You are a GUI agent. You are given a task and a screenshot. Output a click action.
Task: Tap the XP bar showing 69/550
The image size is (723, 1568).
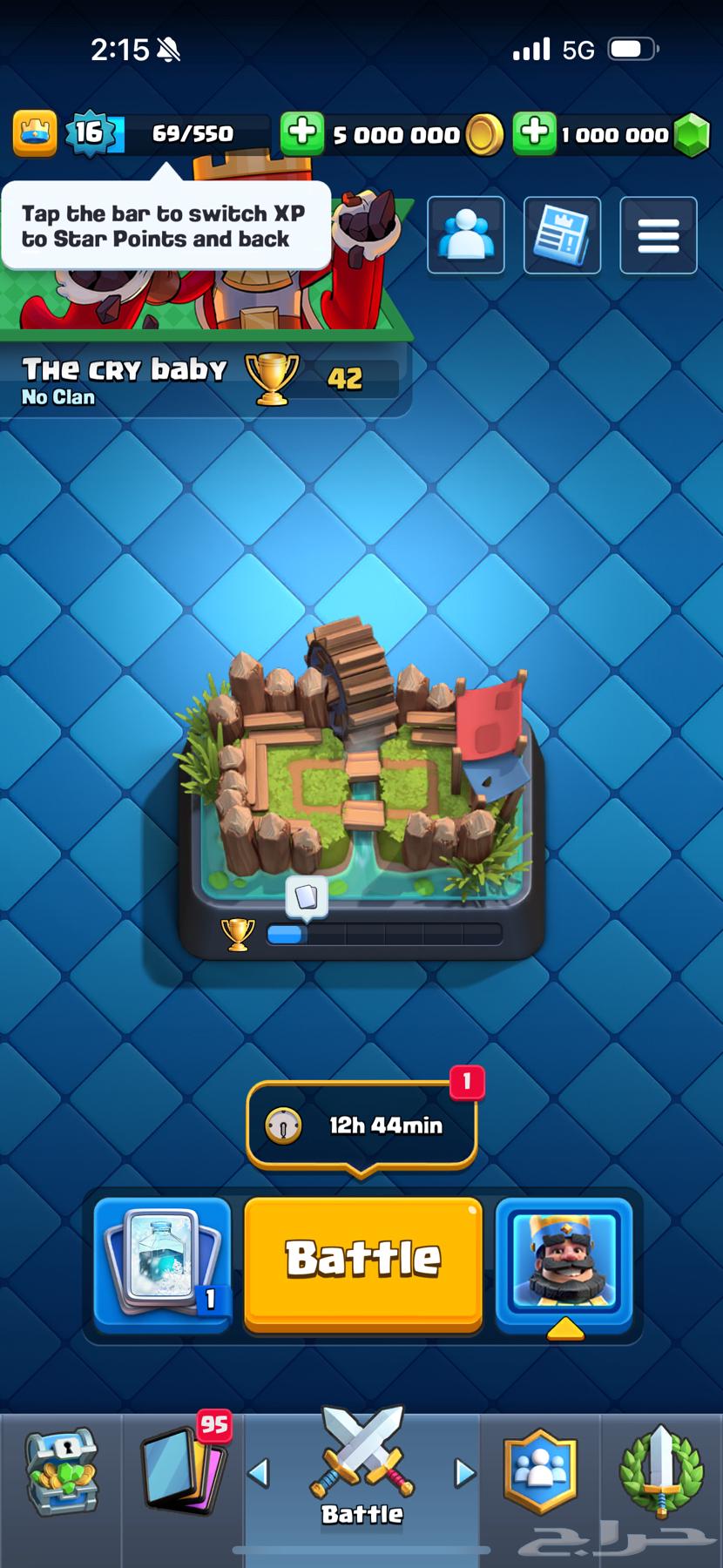[192, 134]
